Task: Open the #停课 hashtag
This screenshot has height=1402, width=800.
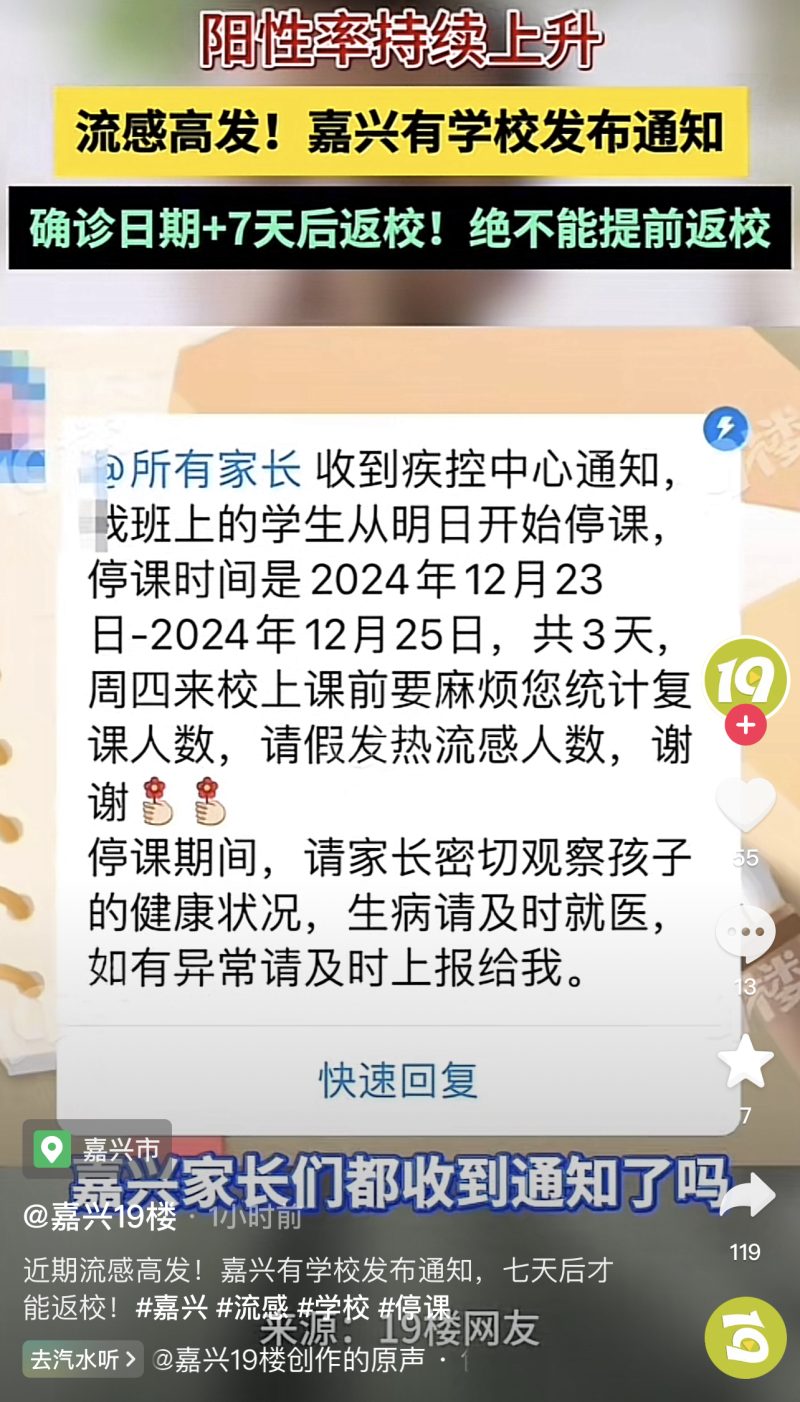Action: click(x=415, y=1306)
